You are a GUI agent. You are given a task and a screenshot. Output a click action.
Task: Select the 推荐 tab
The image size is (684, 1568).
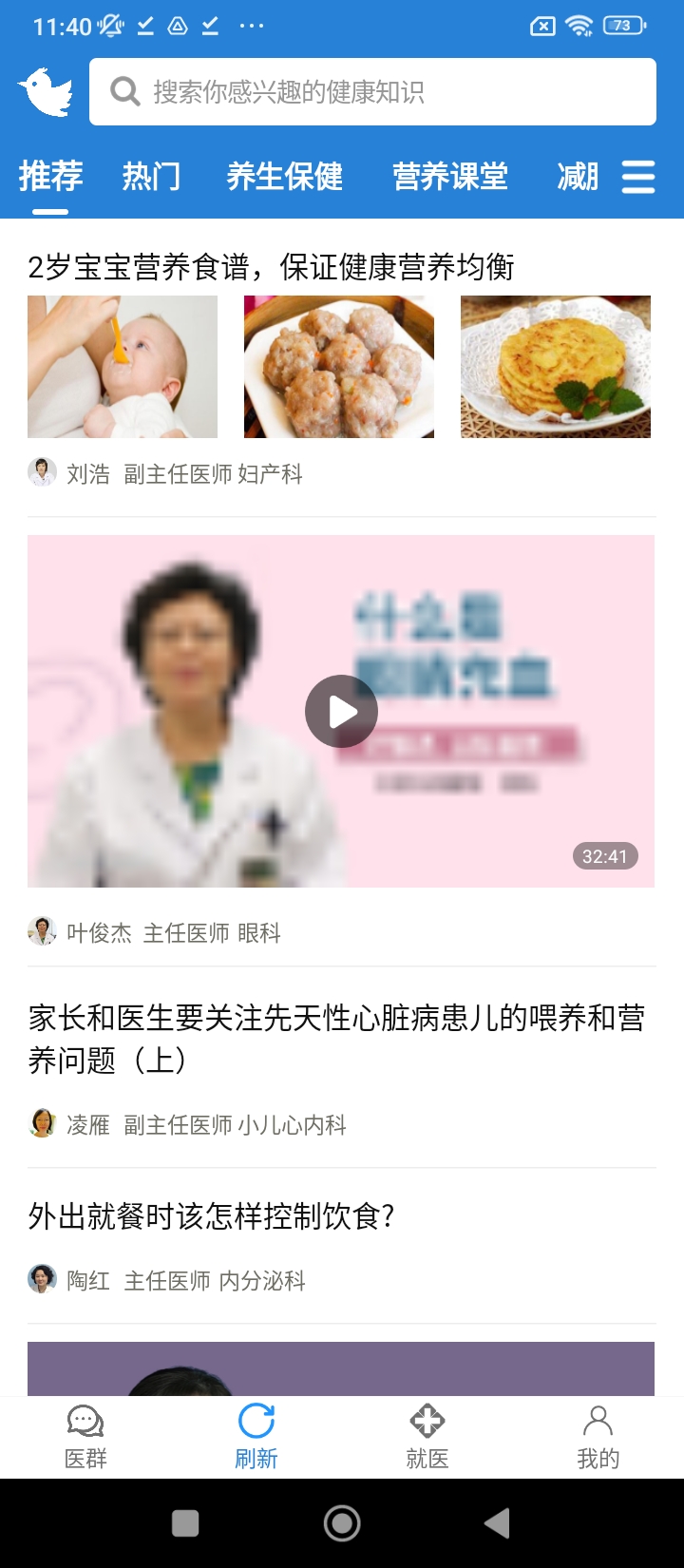[x=50, y=177]
